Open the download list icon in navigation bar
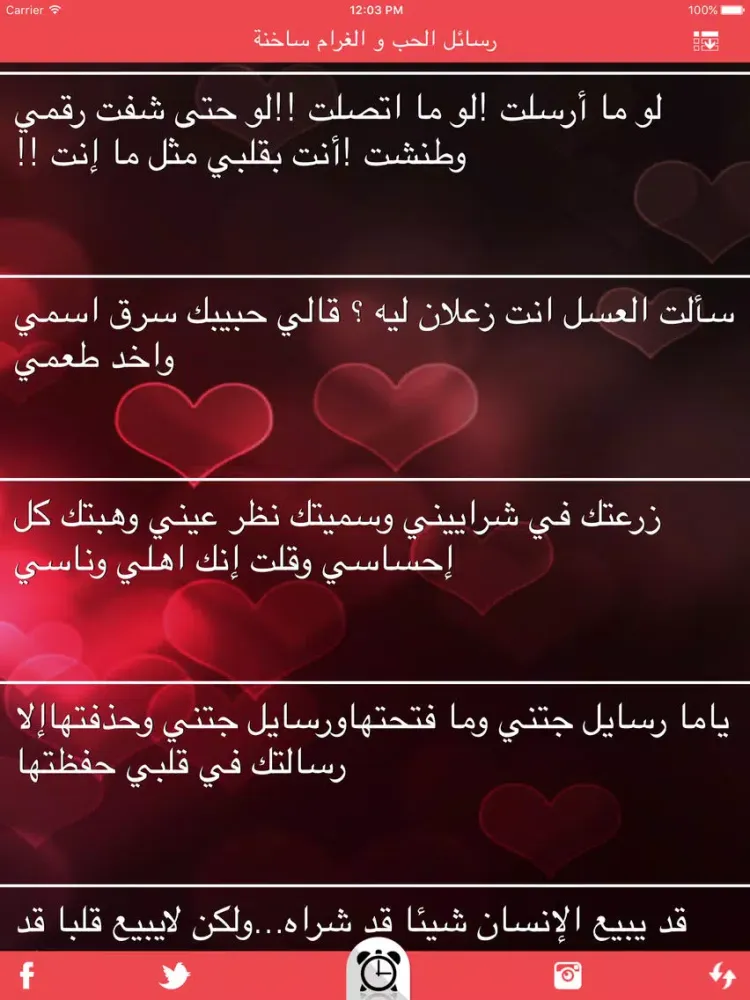This screenshot has width=750, height=1000. pos(706,40)
